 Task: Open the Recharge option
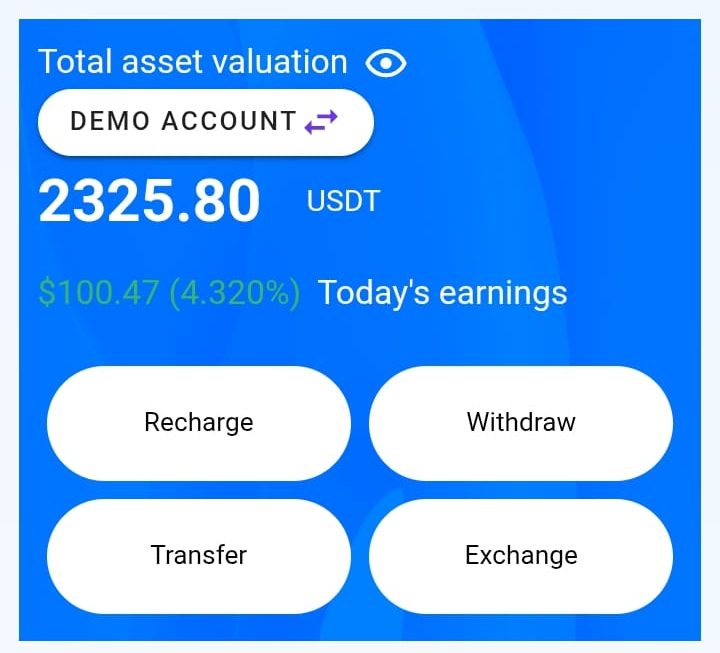coord(199,423)
